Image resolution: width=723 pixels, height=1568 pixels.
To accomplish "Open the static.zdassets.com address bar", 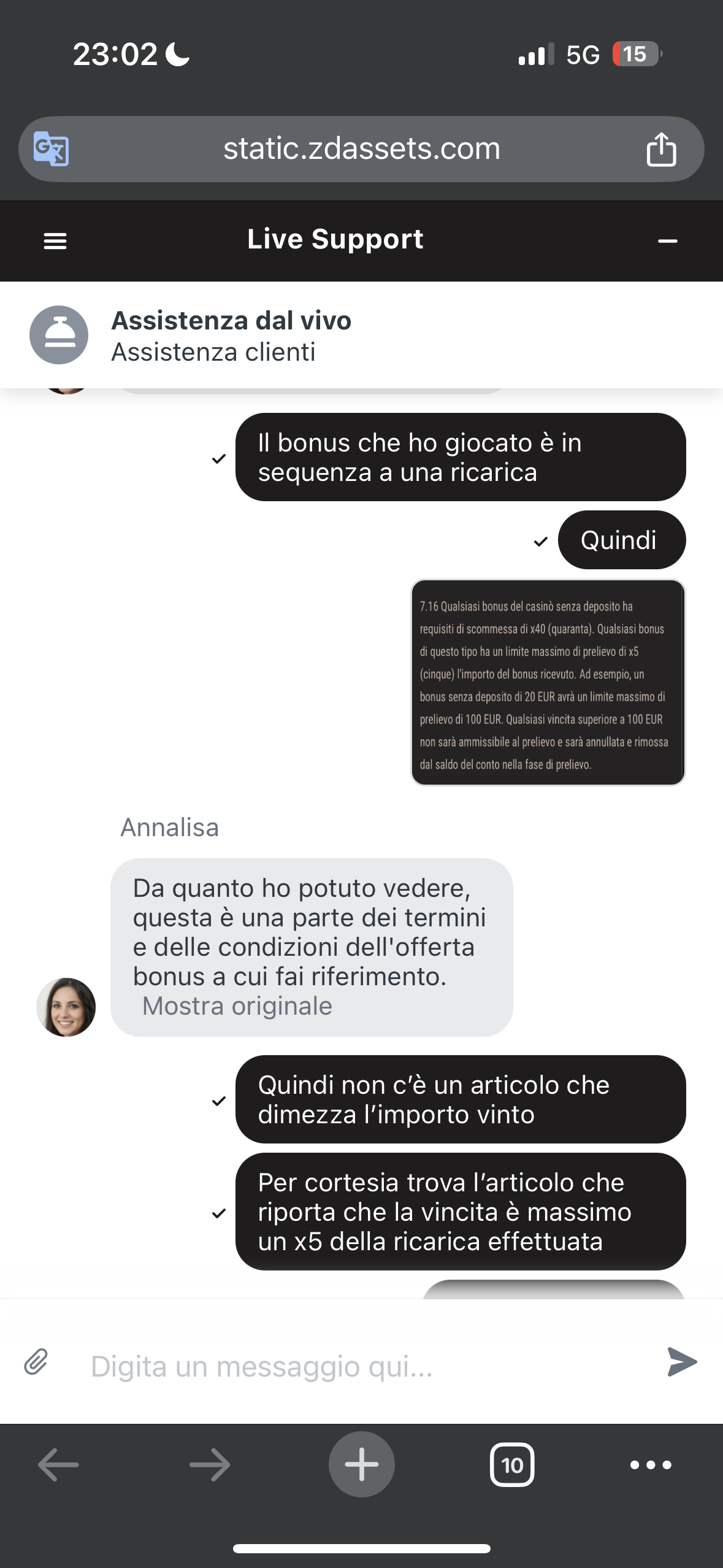I will click(362, 149).
